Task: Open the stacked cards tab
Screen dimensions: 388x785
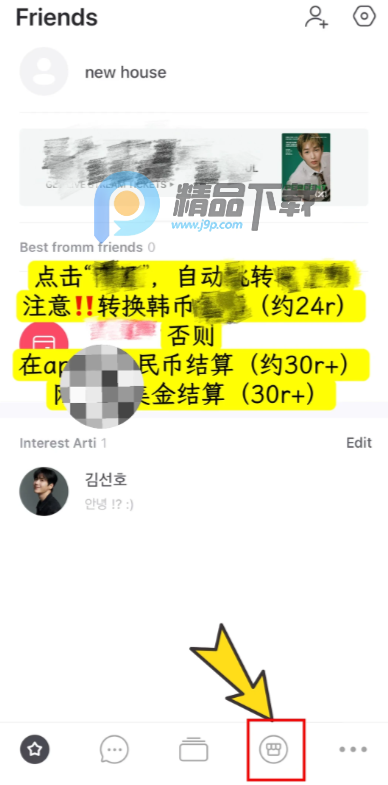Action: click(194, 749)
